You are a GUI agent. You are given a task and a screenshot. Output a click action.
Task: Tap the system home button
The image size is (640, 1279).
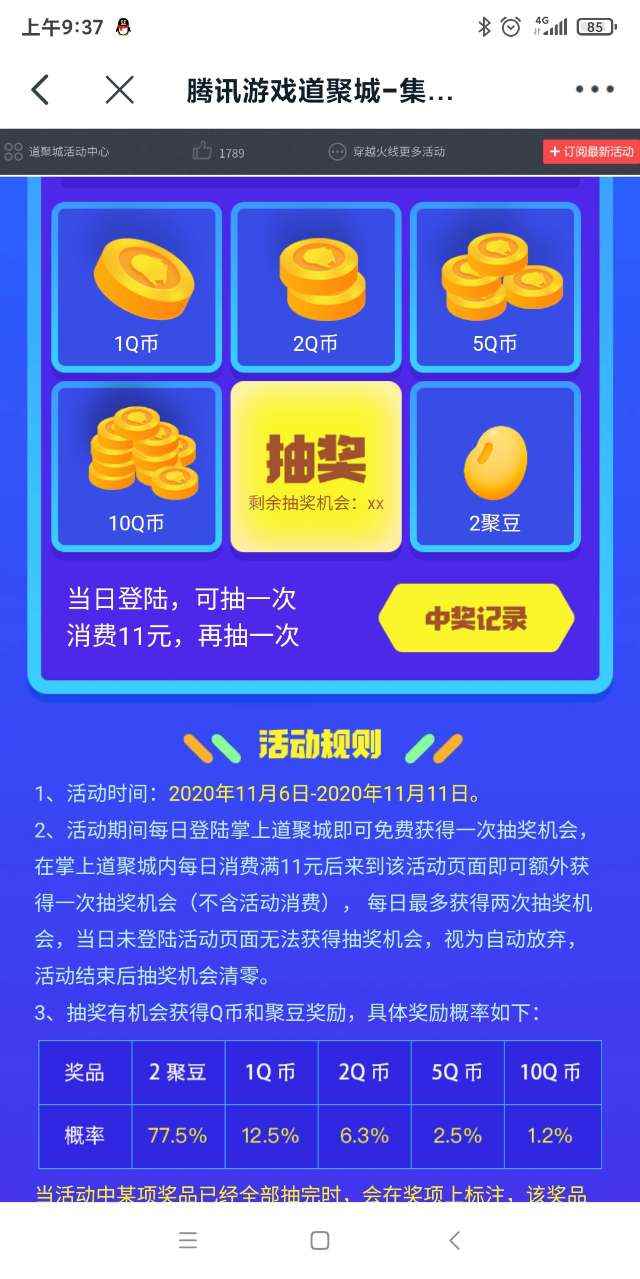point(320,1241)
